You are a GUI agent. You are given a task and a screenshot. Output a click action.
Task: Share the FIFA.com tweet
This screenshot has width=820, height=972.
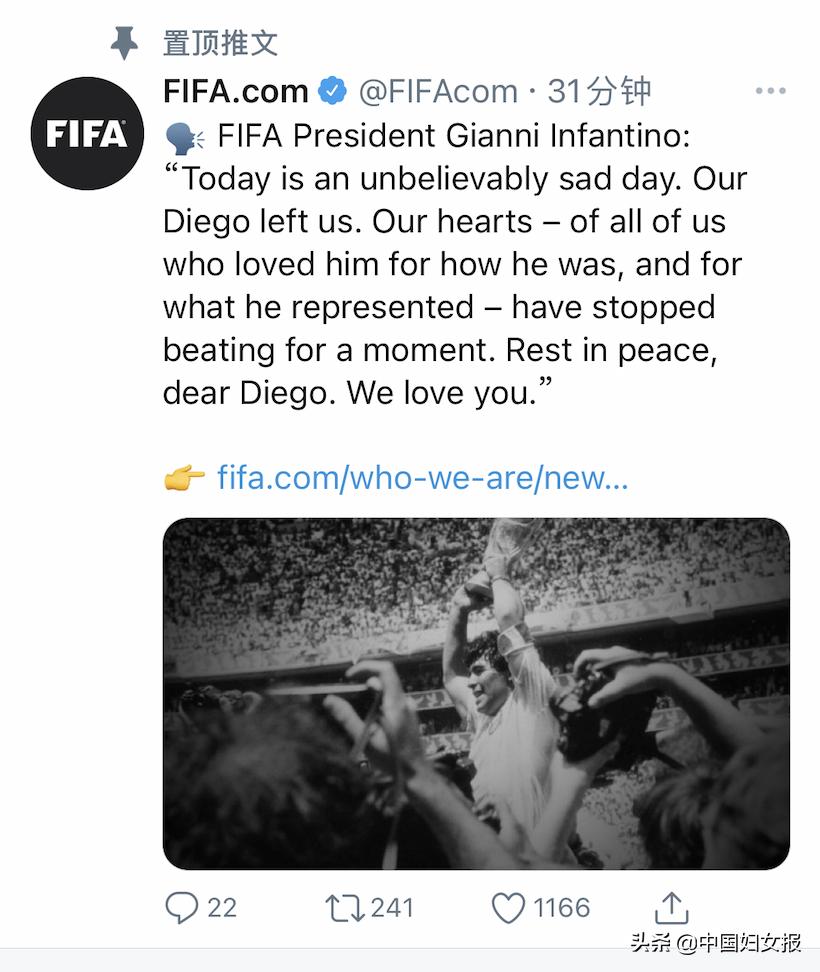click(x=672, y=908)
